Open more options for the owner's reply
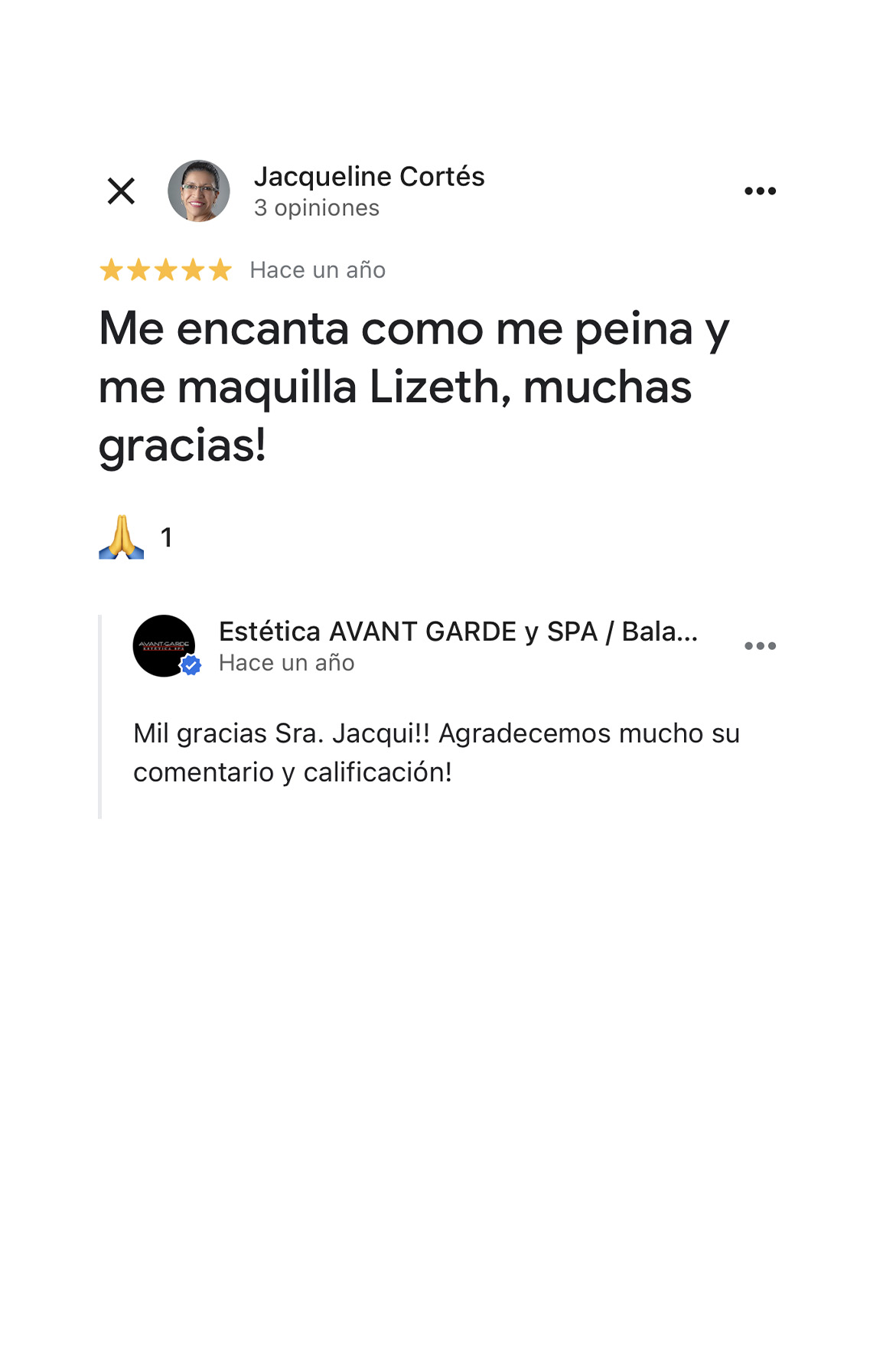 (760, 646)
